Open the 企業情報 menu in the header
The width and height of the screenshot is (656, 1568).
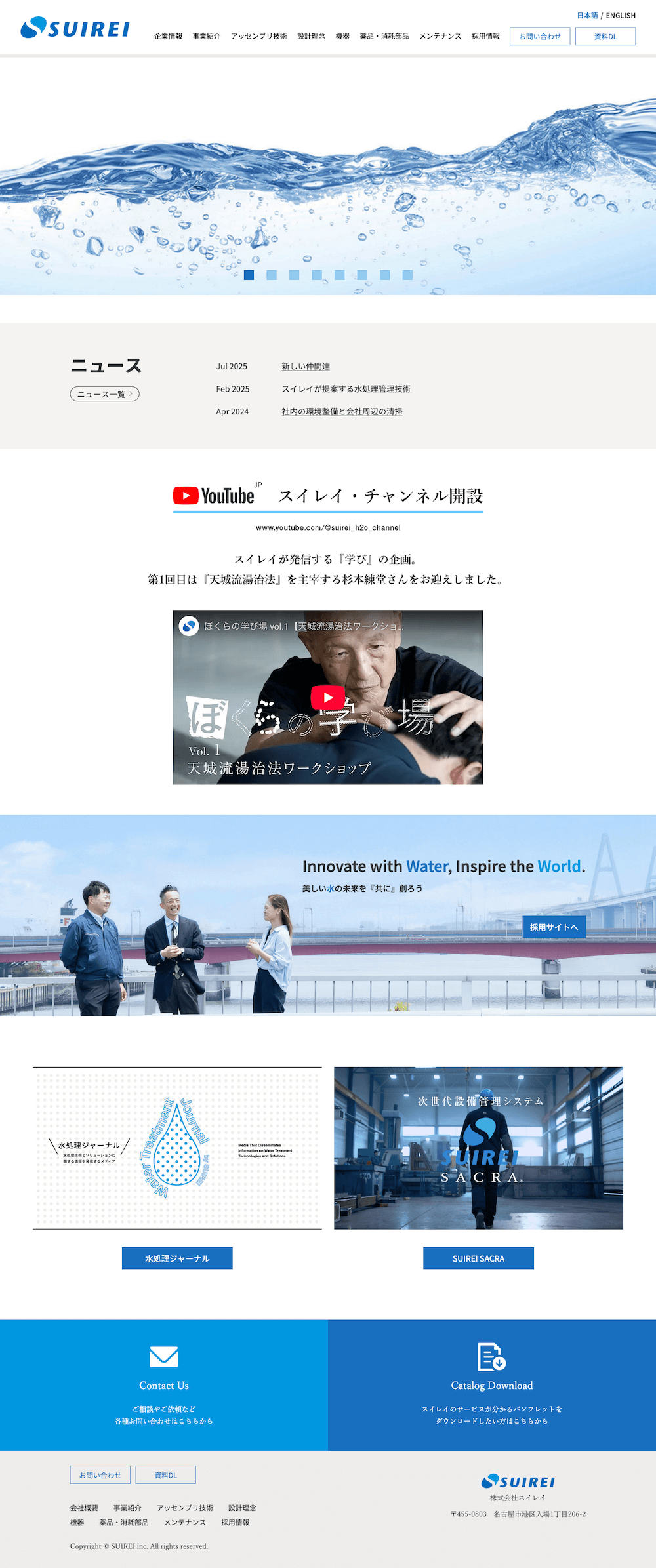coord(168,37)
